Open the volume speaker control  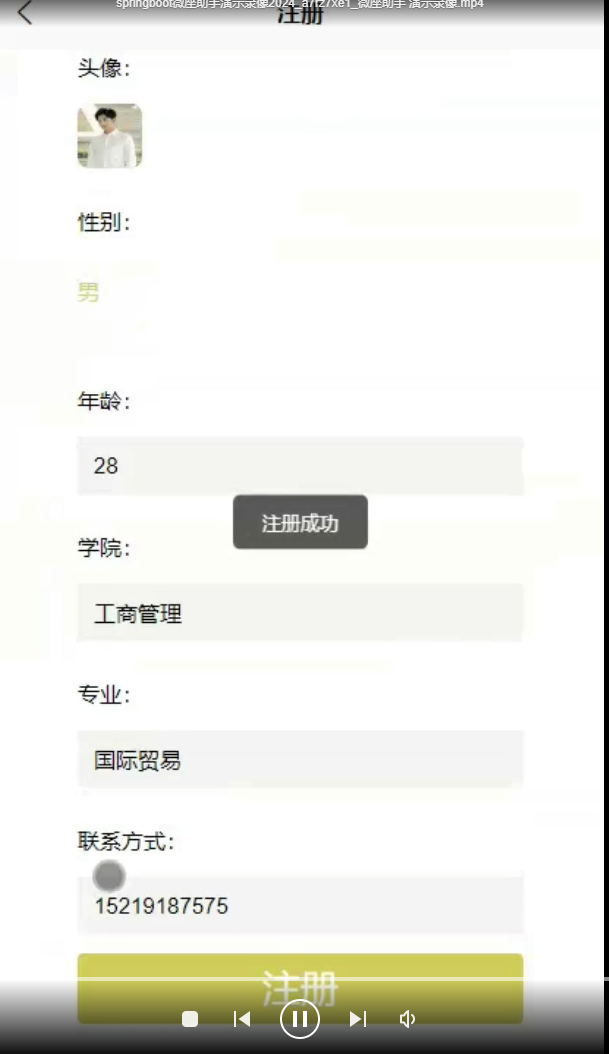click(407, 1019)
